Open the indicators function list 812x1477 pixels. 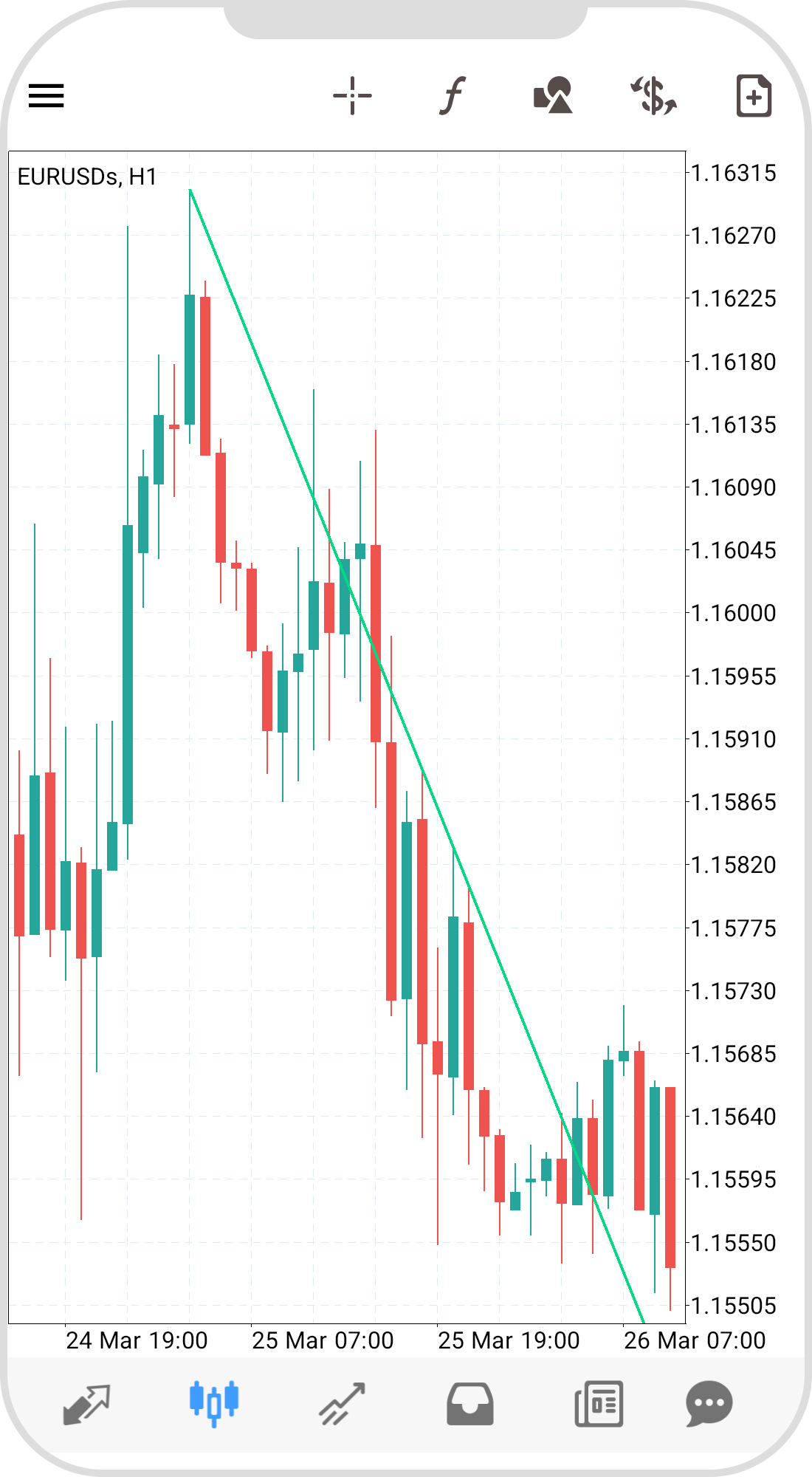[453, 95]
